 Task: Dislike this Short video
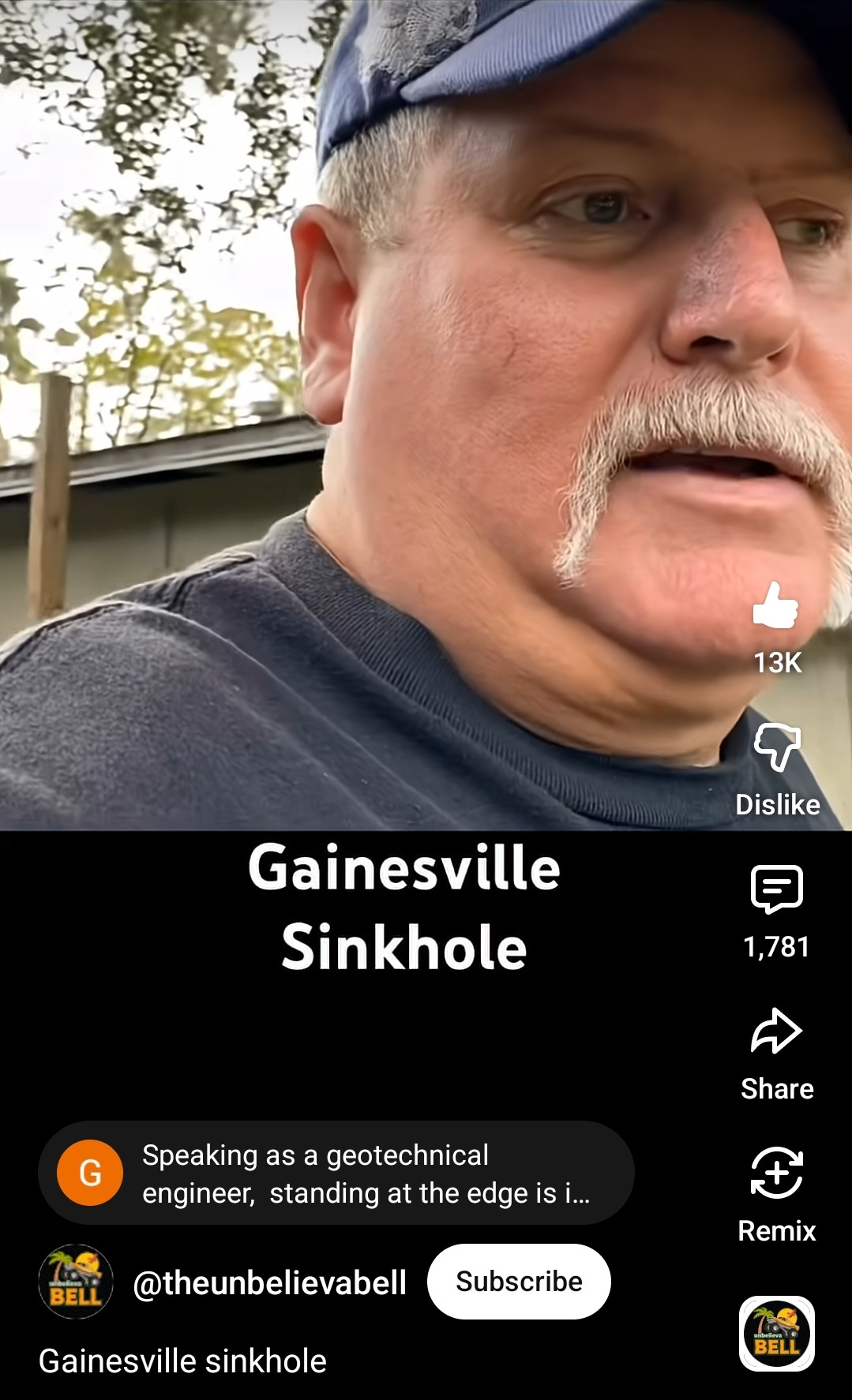tap(777, 748)
